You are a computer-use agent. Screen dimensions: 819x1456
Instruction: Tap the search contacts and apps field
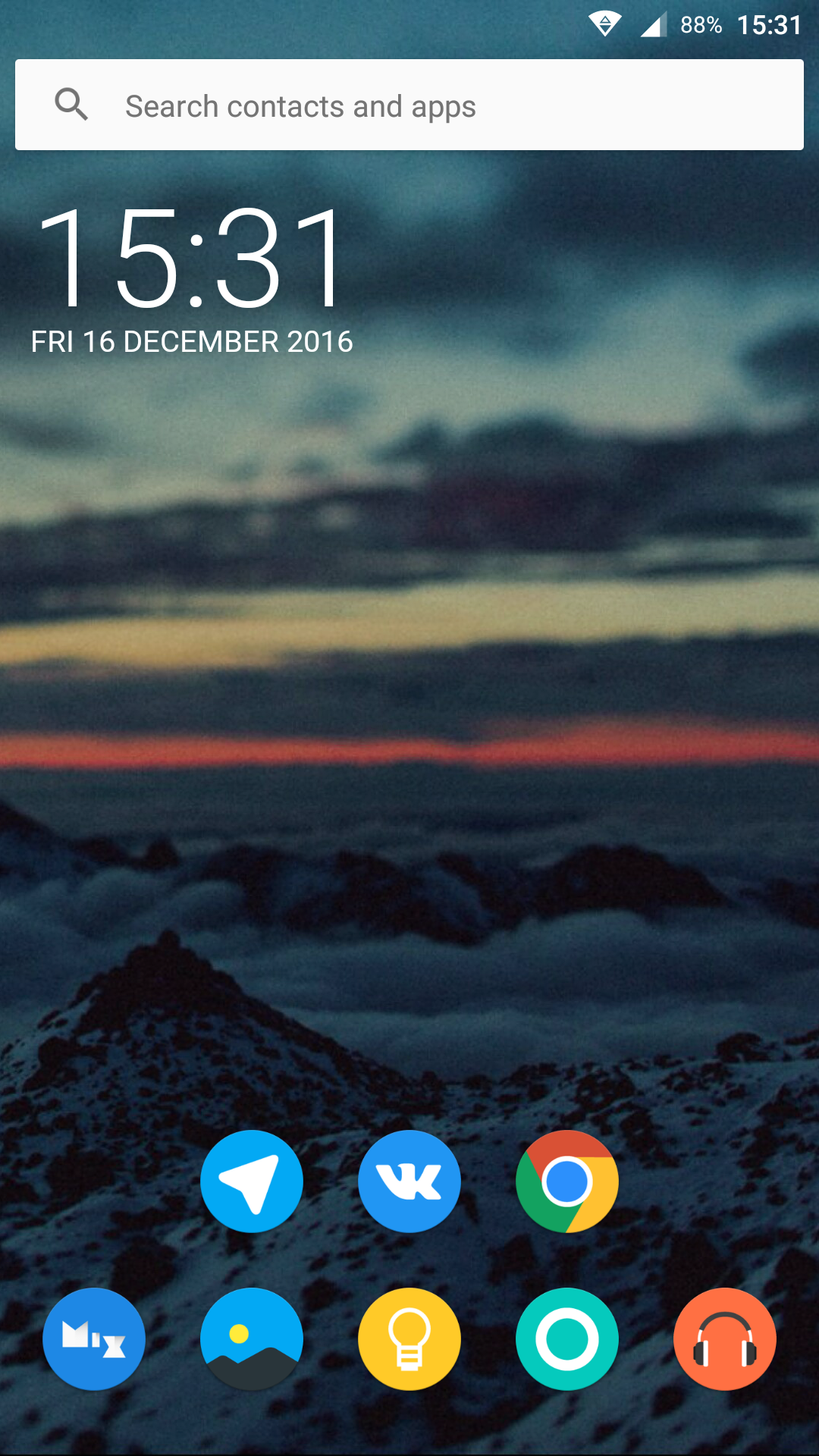point(409,105)
